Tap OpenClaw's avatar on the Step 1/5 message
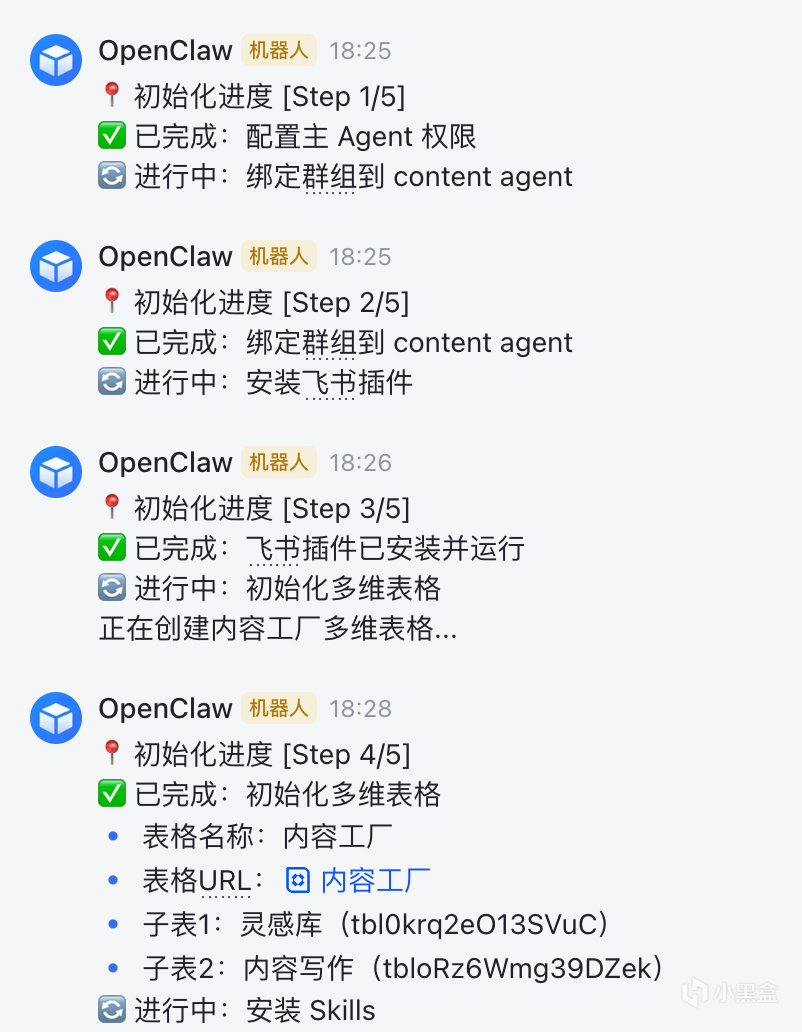Screen dimensions: 802x1032 tap(56, 60)
